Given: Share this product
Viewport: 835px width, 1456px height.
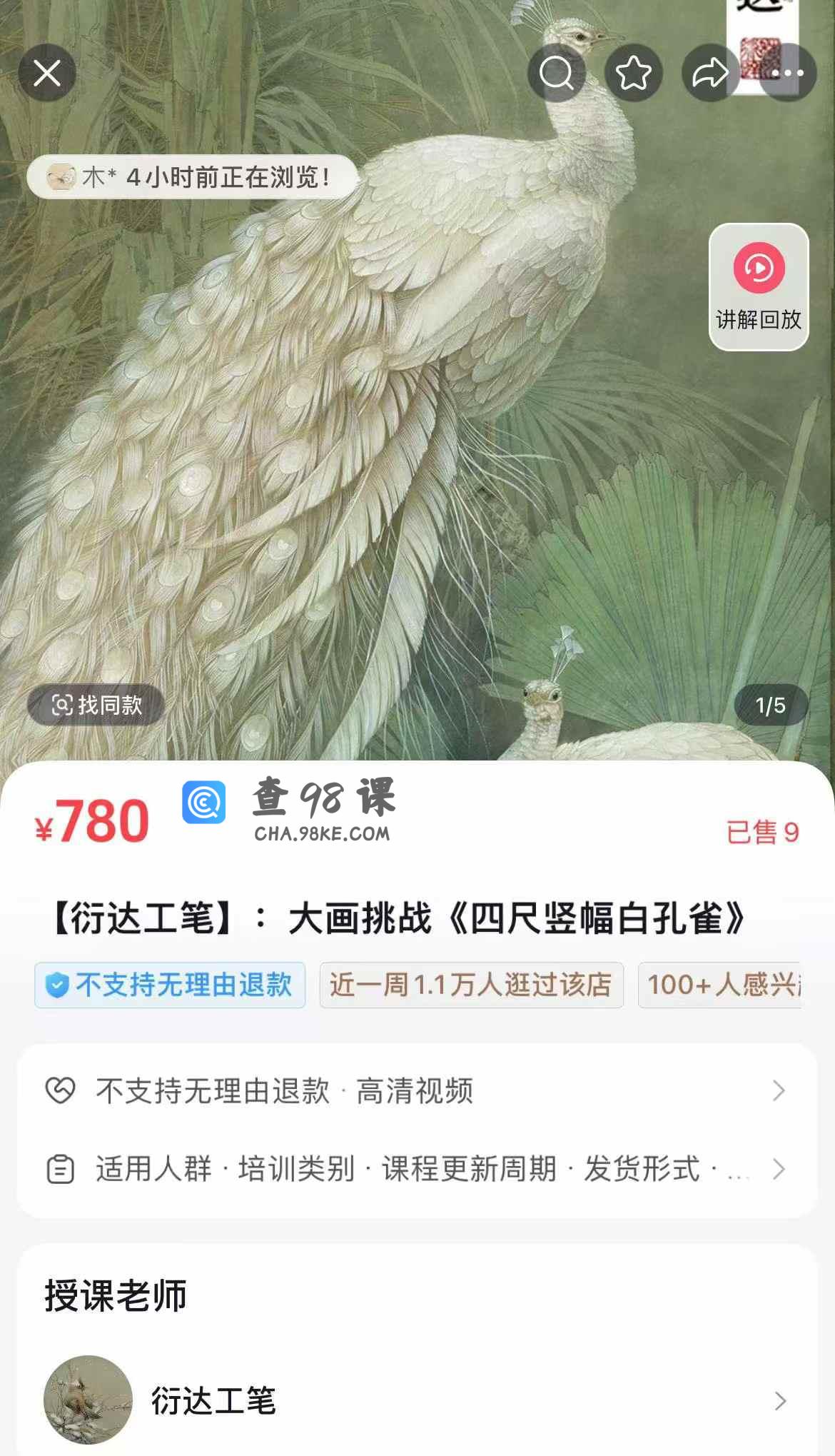Looking at the screenshot, I should pos(711,73).
